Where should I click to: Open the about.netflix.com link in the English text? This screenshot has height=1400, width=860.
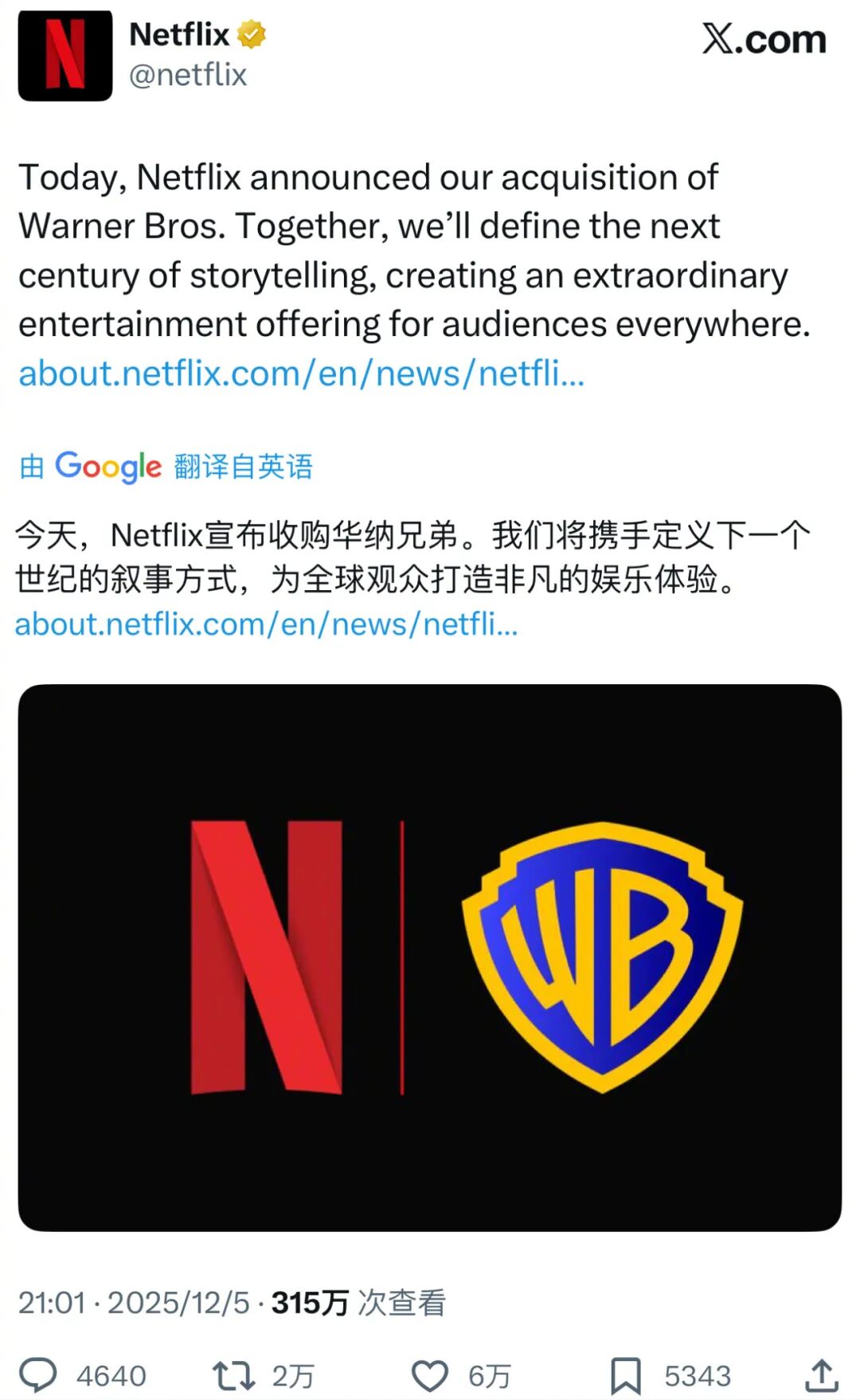coord(301,373)
